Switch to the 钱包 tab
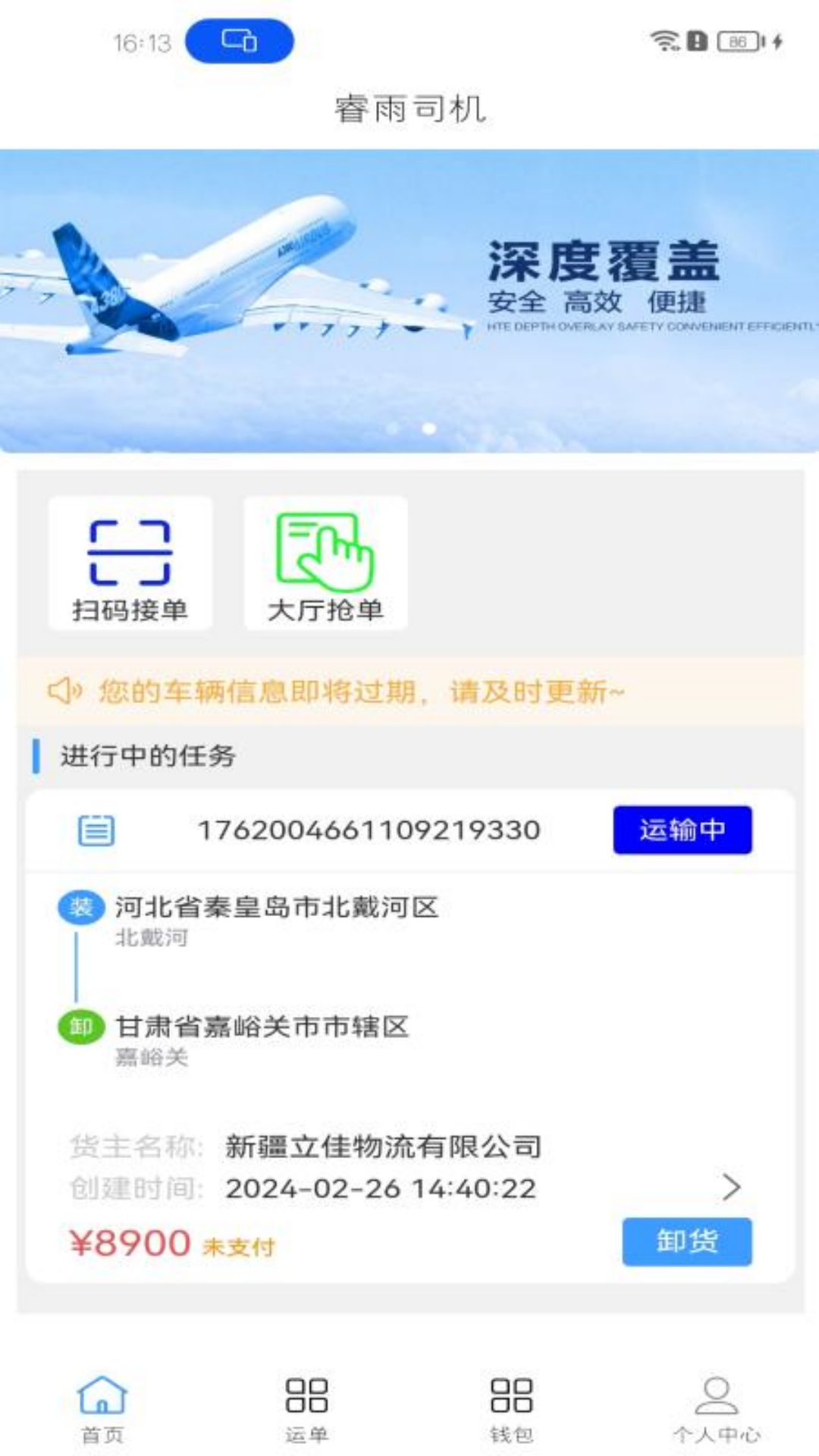The image size is (819, 1456). coord(511,1409)
